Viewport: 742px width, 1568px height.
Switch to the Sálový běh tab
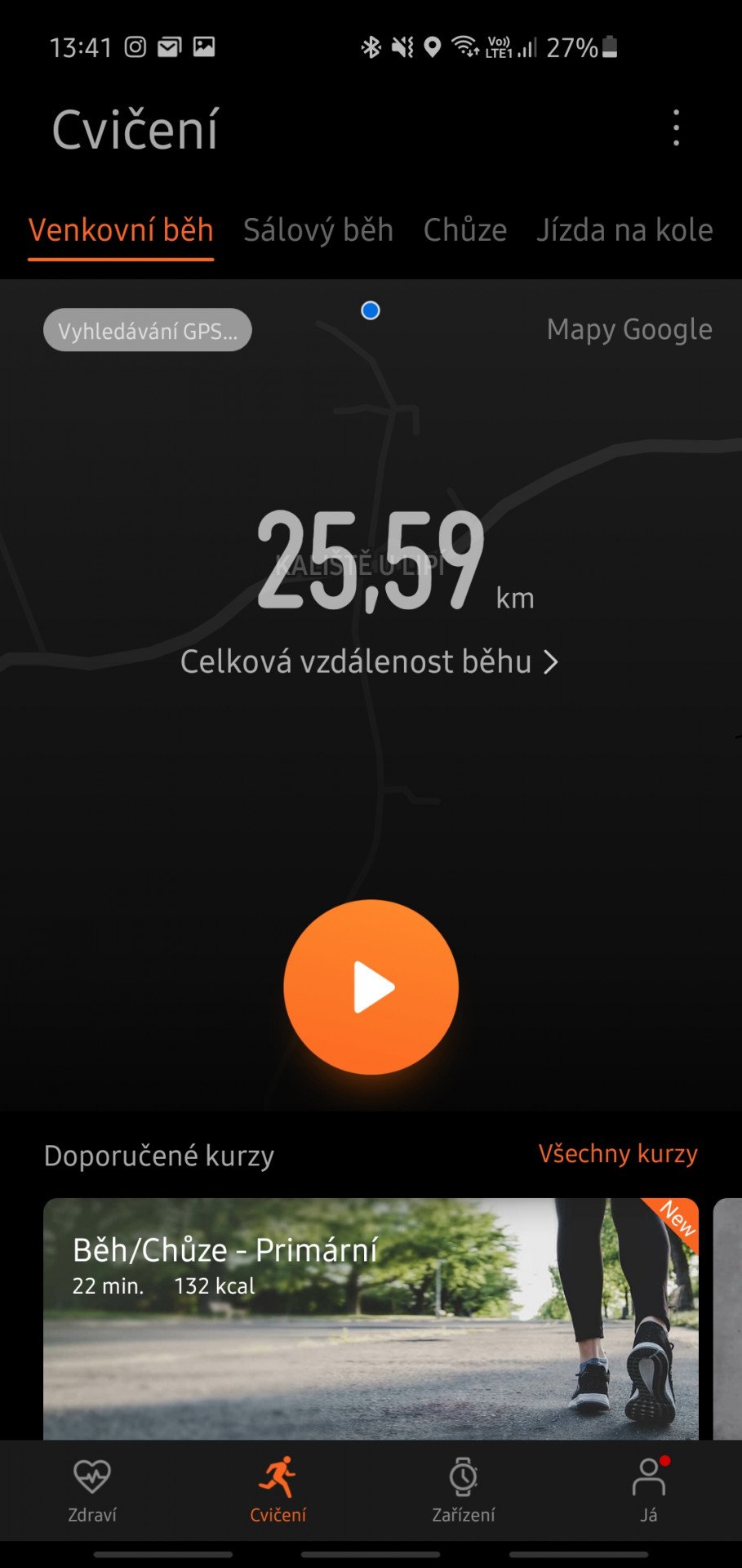click(x=318, y=230)
